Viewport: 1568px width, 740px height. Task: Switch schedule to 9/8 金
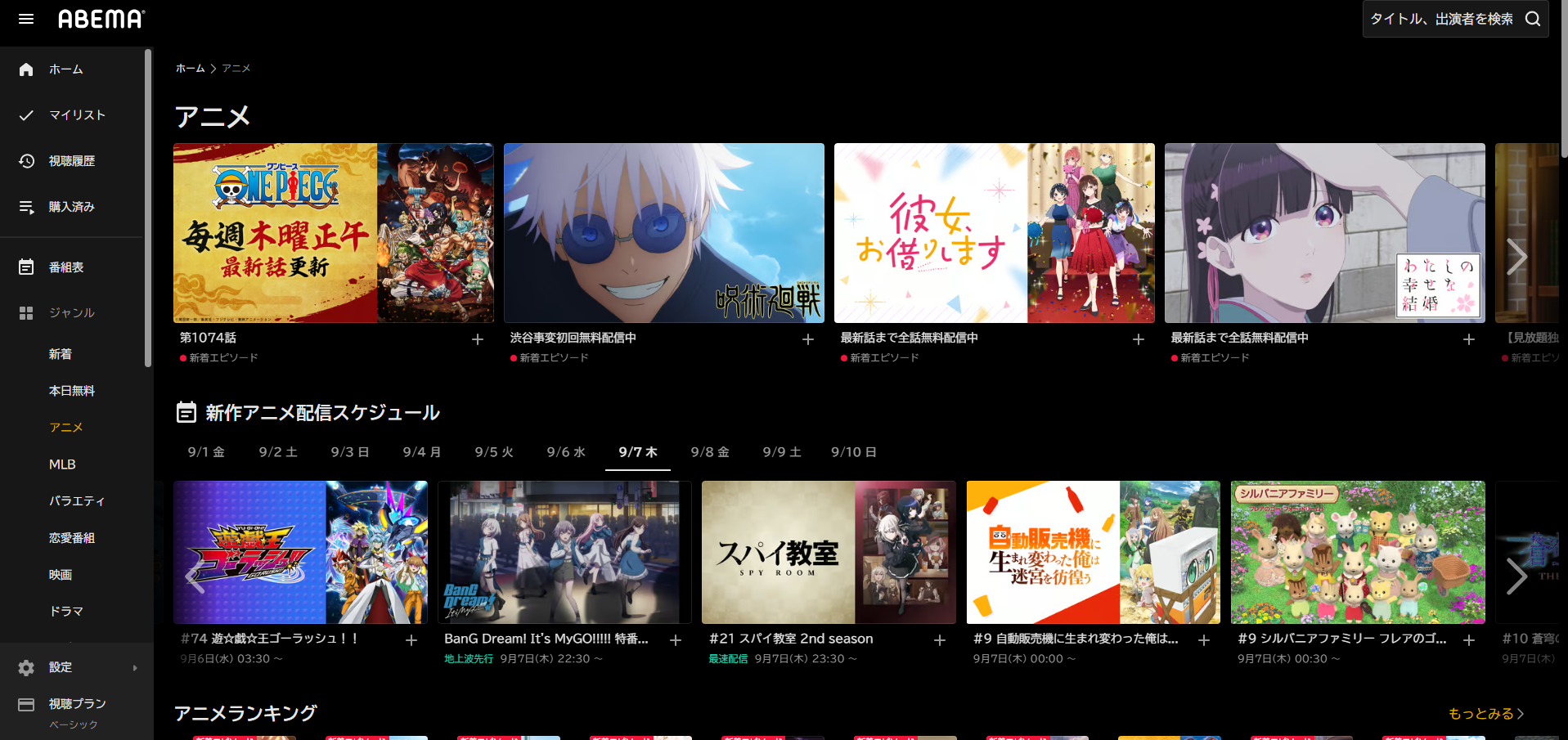(709, 452)
